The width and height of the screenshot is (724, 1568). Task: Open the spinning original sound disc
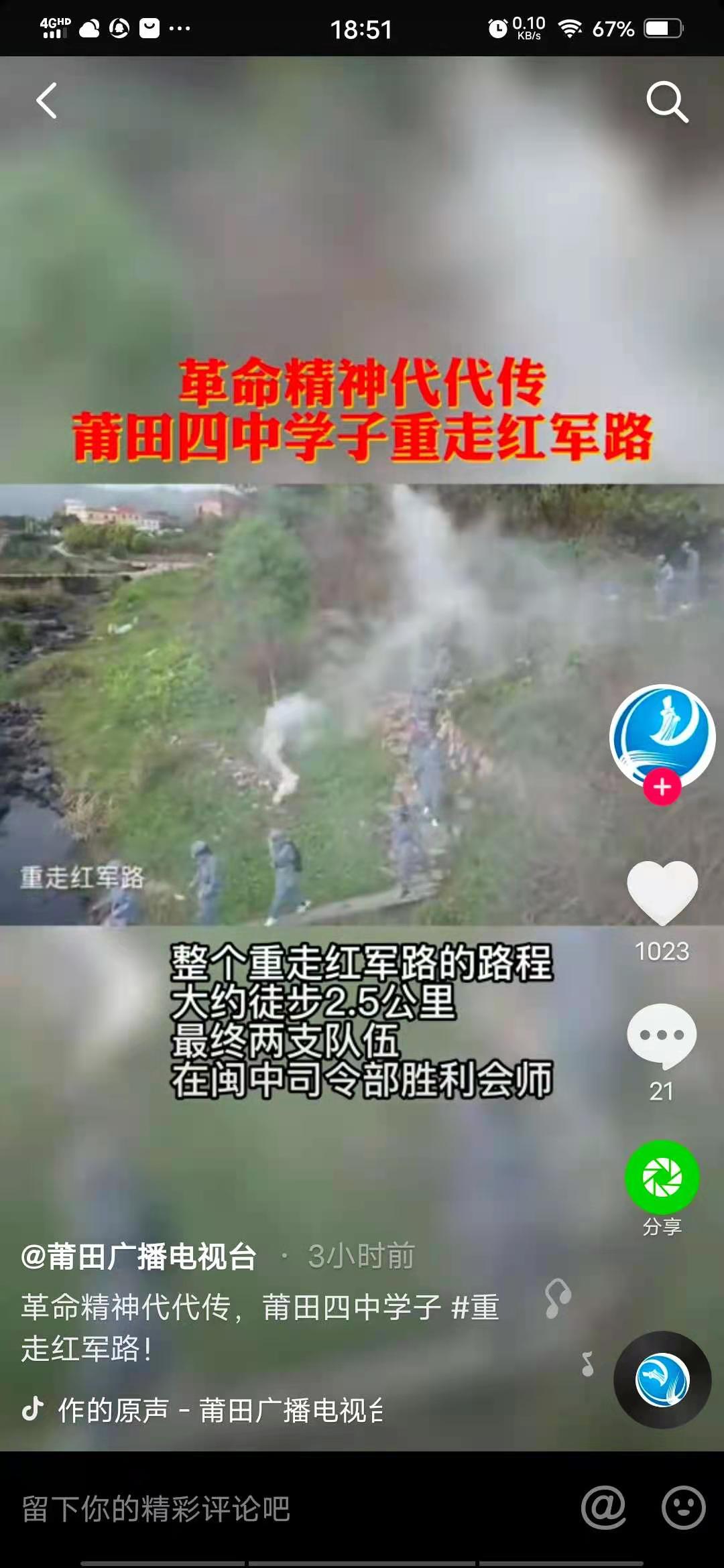[x=662, y=1380]
